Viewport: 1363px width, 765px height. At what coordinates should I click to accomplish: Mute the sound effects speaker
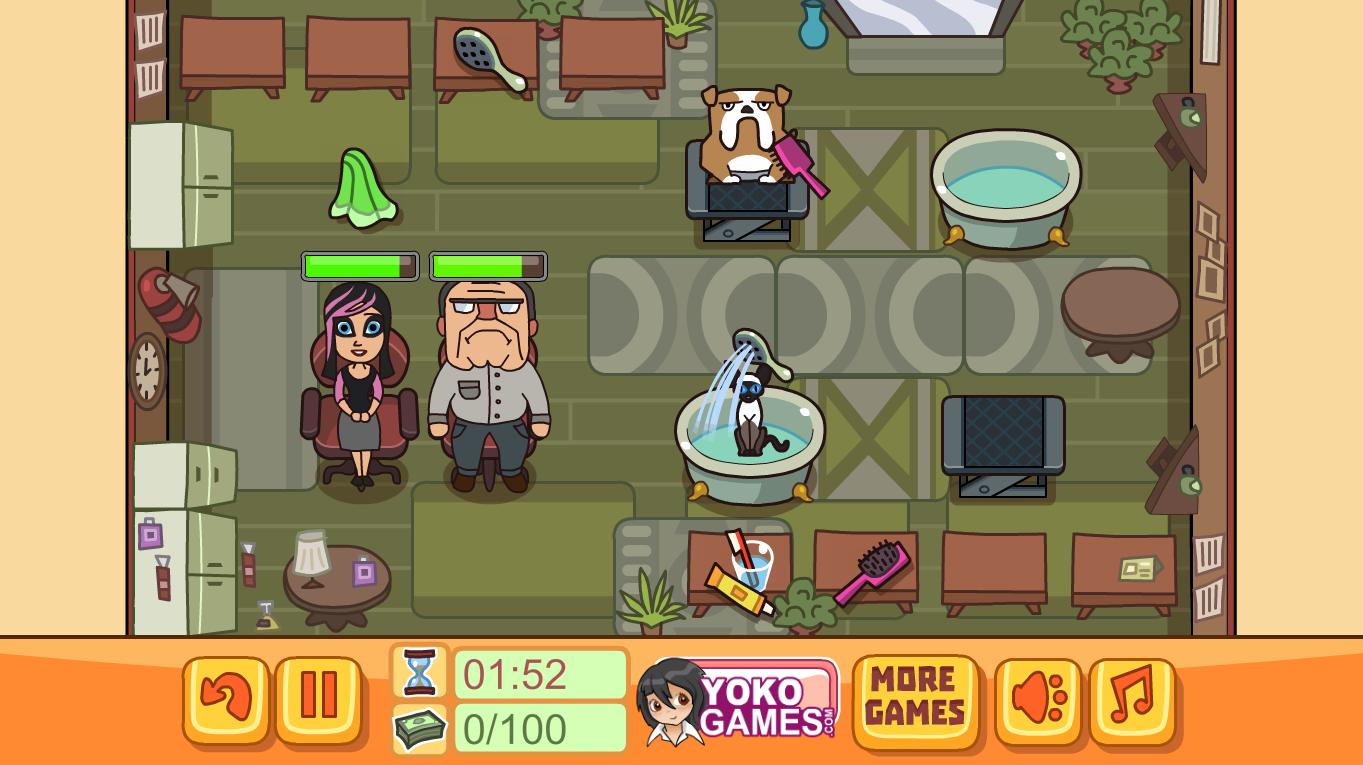click(x=1038, y=700)
